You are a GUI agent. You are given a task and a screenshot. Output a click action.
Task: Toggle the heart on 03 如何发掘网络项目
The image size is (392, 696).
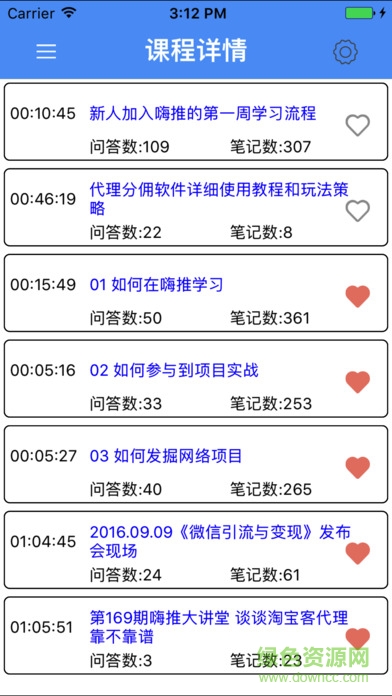pyautogui.click(x=357, y=468)
